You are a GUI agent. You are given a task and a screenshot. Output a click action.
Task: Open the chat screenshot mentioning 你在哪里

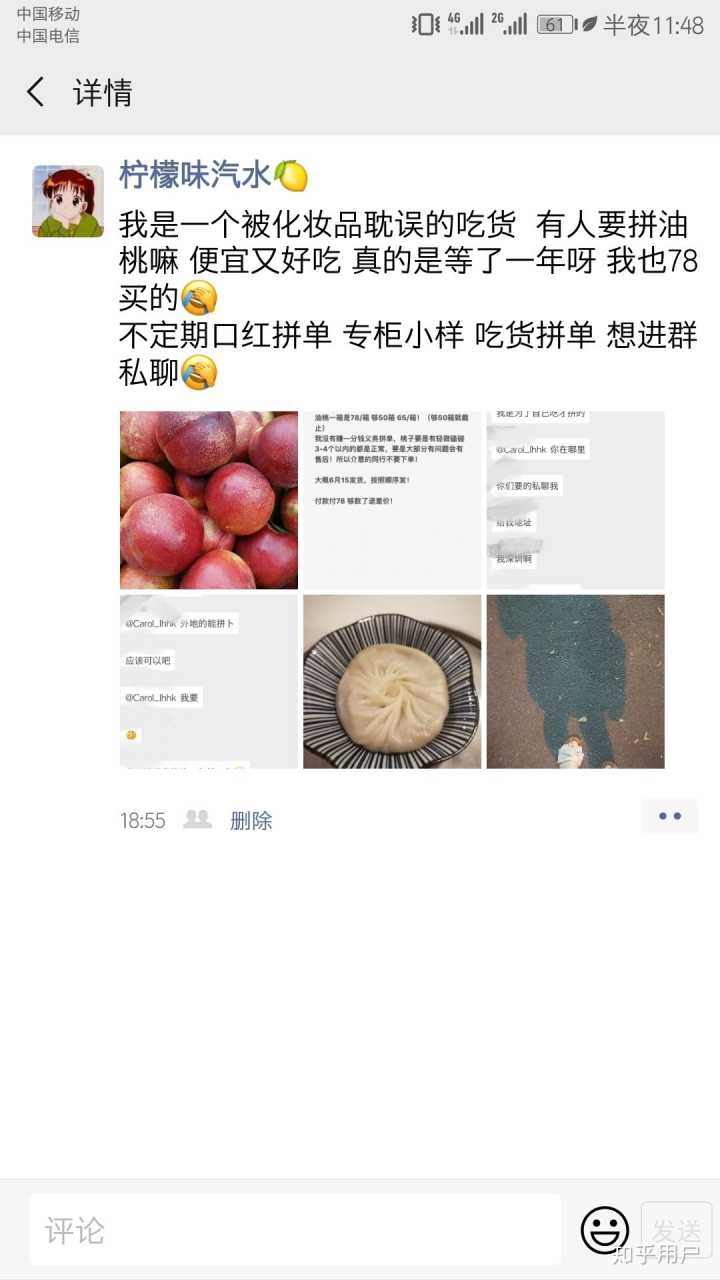point(575,500)
